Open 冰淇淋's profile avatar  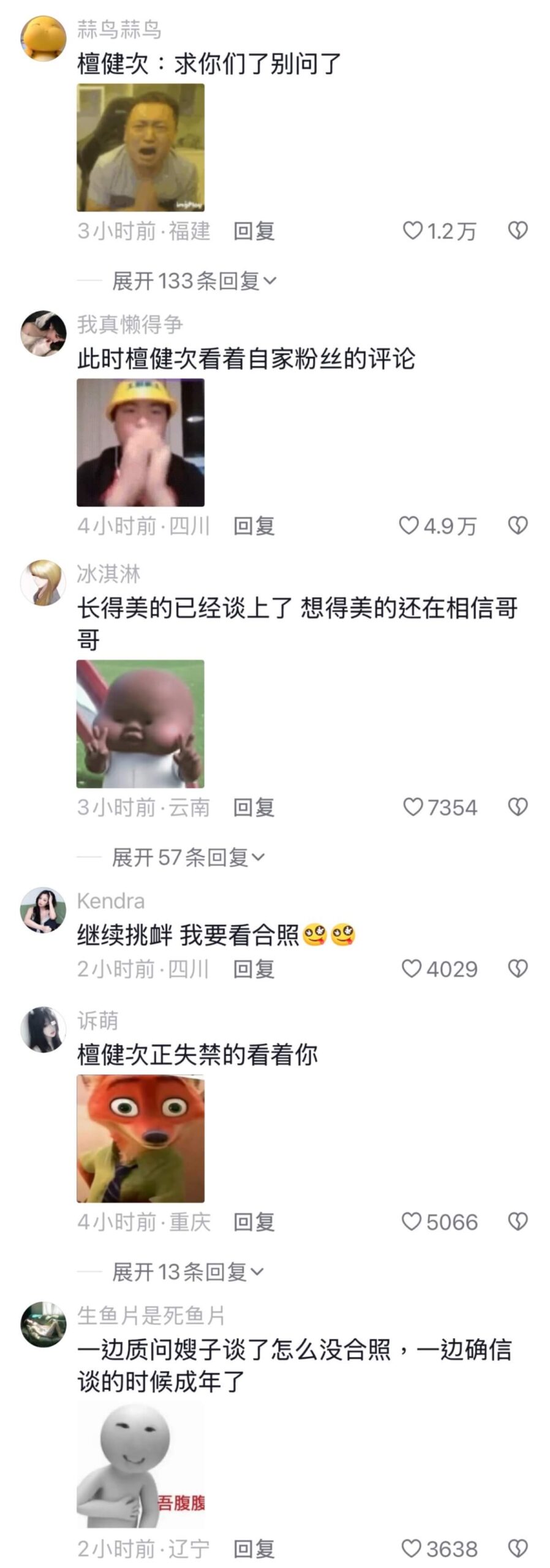(x=43, y=582)
